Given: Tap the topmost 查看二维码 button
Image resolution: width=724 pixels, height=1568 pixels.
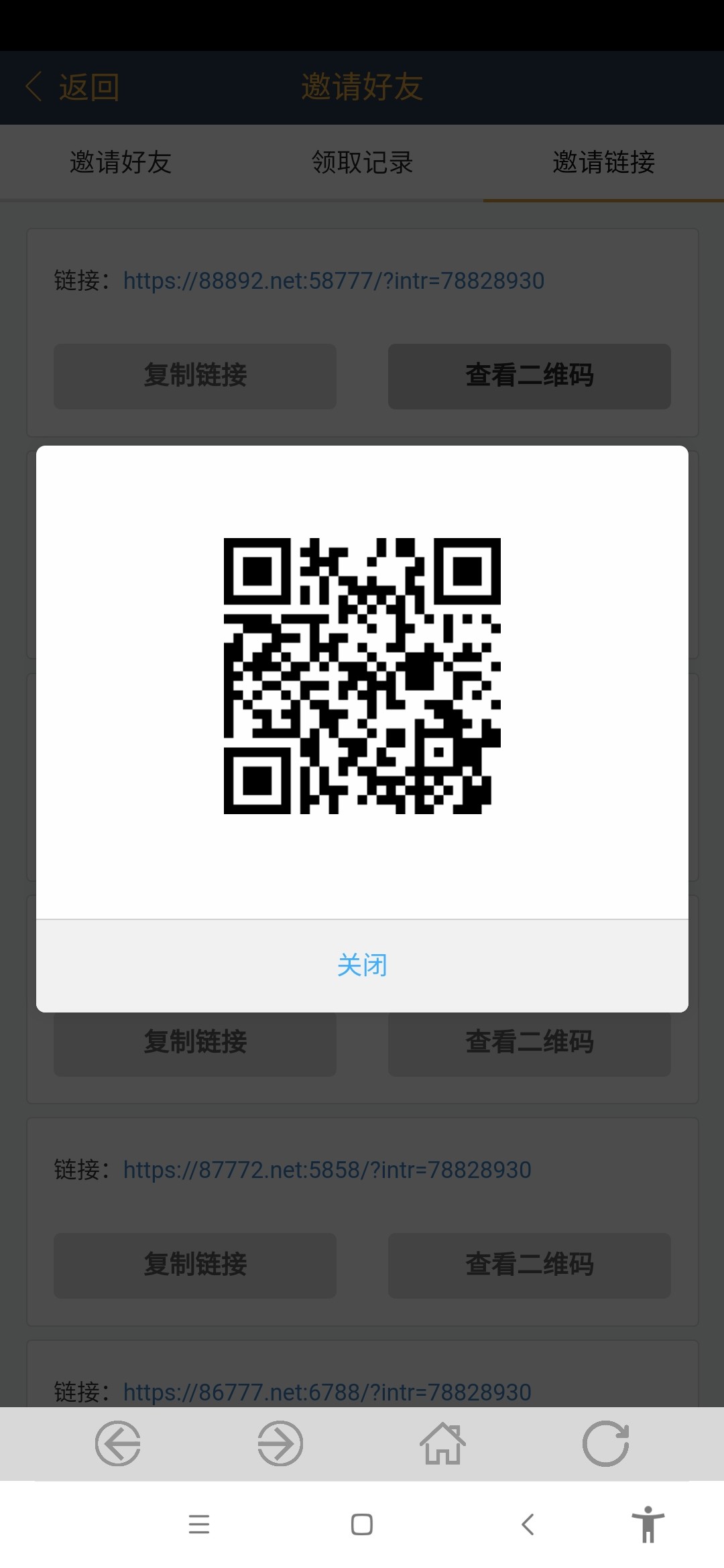Looking at the screenshot, I should pos(529,376).
